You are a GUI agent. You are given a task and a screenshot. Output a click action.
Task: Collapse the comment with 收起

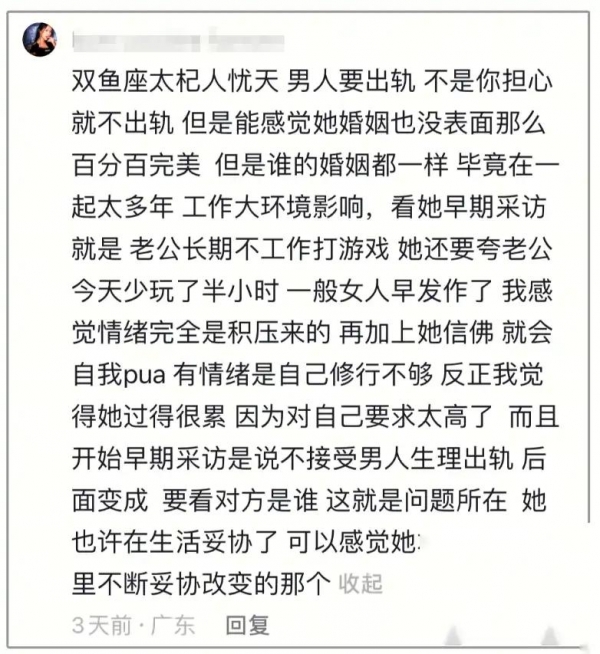click(360, 584)
